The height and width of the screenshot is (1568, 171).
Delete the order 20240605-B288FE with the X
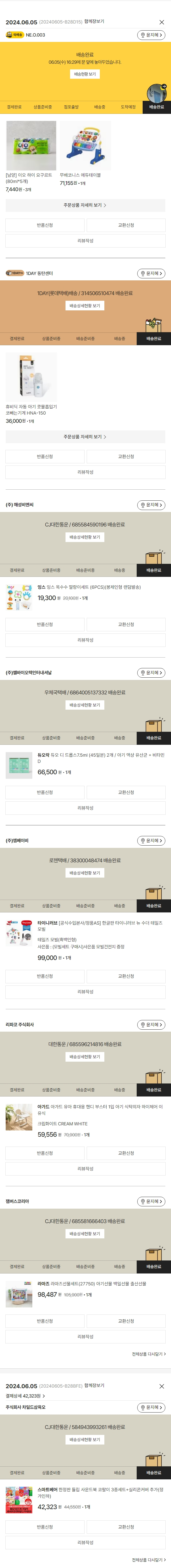pyautogui.click(x=161, y=1386)
